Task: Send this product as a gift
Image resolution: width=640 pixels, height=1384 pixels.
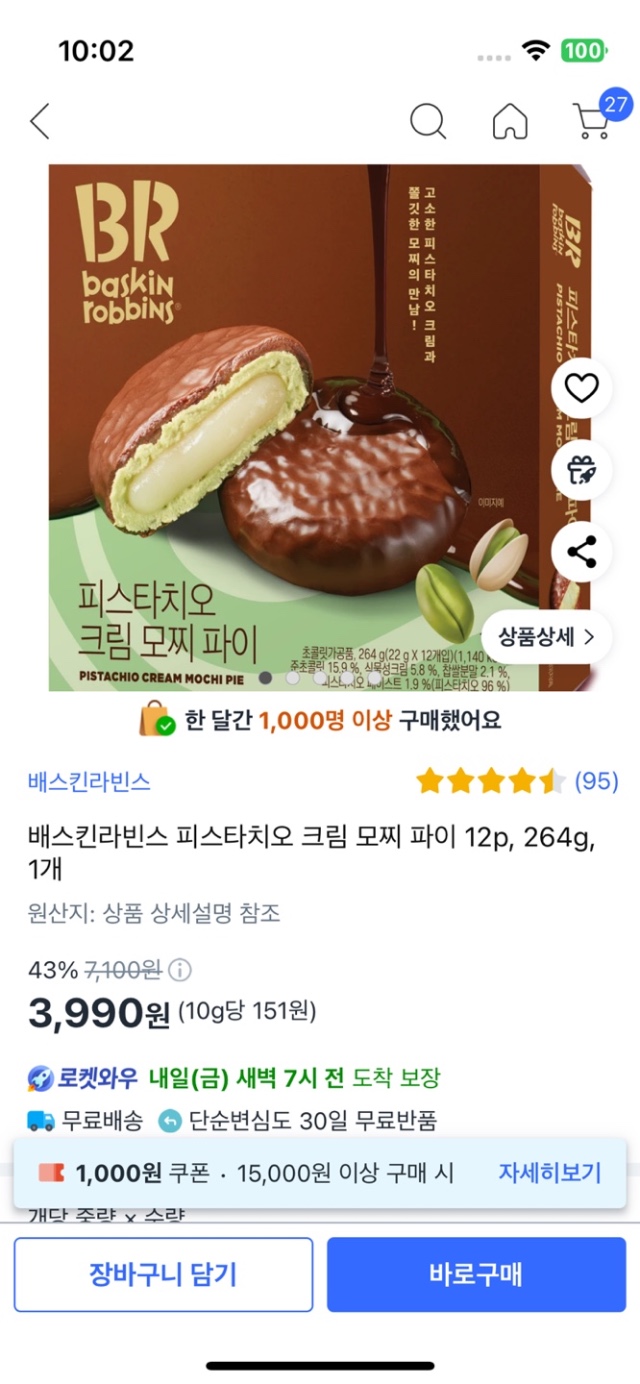Action: (581, 469)
